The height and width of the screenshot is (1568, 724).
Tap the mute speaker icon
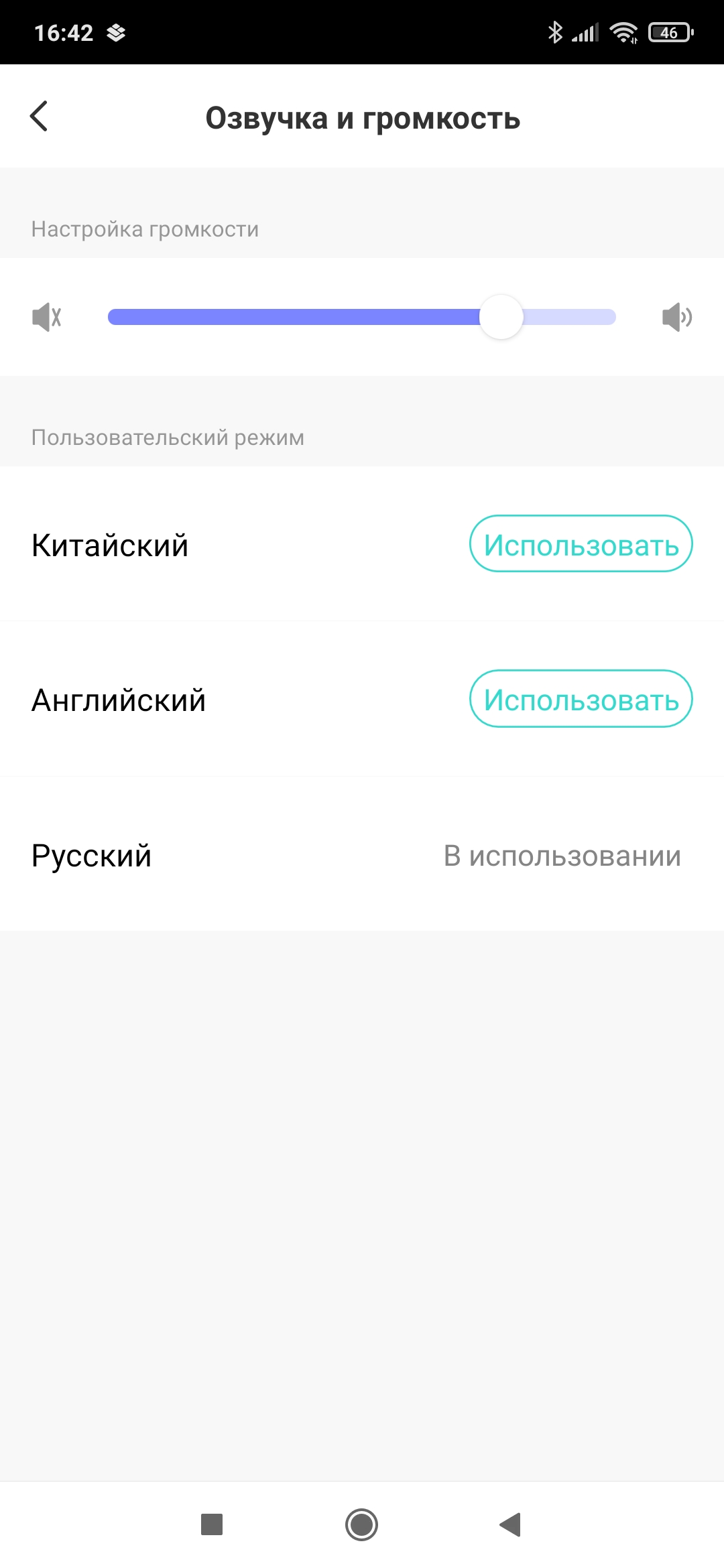(x=46, y=317)
